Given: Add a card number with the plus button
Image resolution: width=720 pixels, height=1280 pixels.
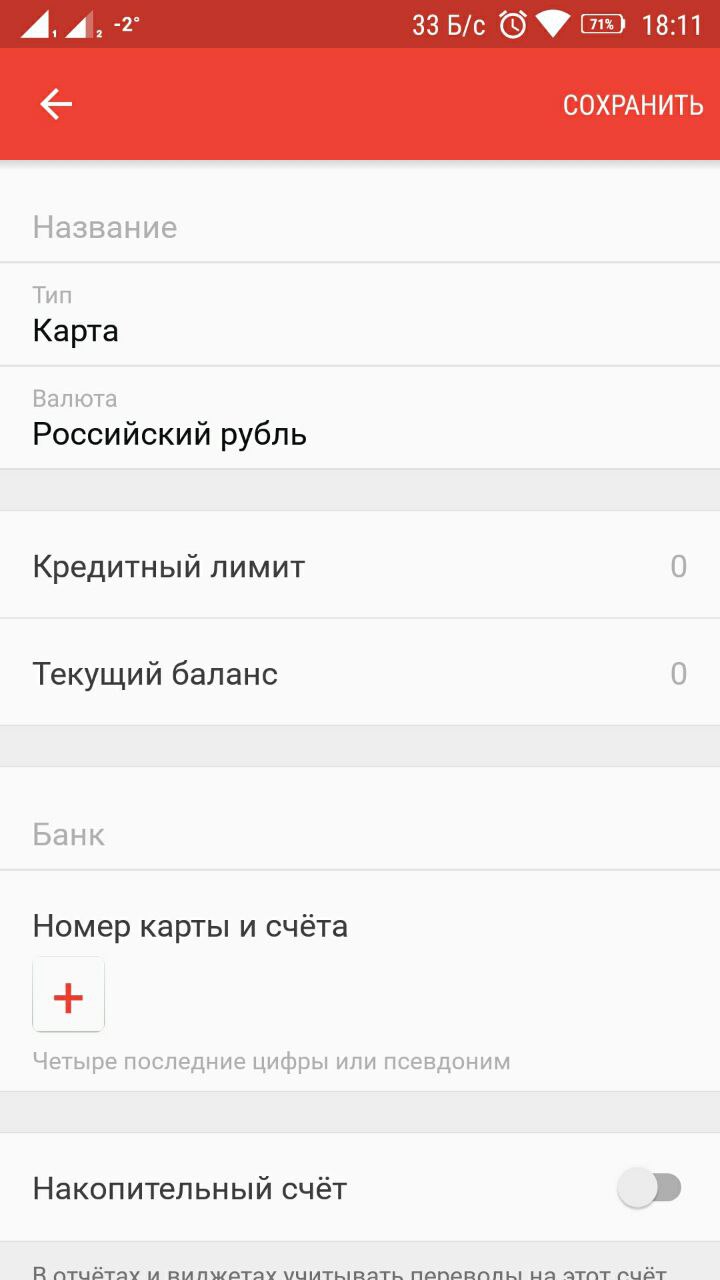Looking at the screenshot, I should (68, 996).
